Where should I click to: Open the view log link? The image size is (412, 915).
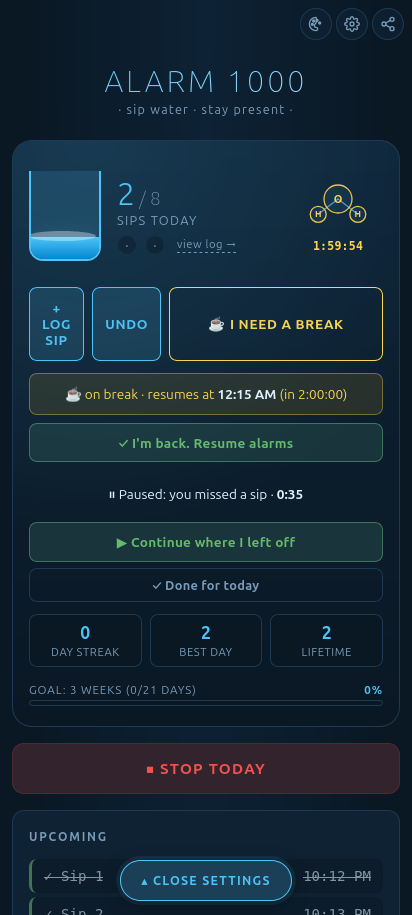pos(207,244)
